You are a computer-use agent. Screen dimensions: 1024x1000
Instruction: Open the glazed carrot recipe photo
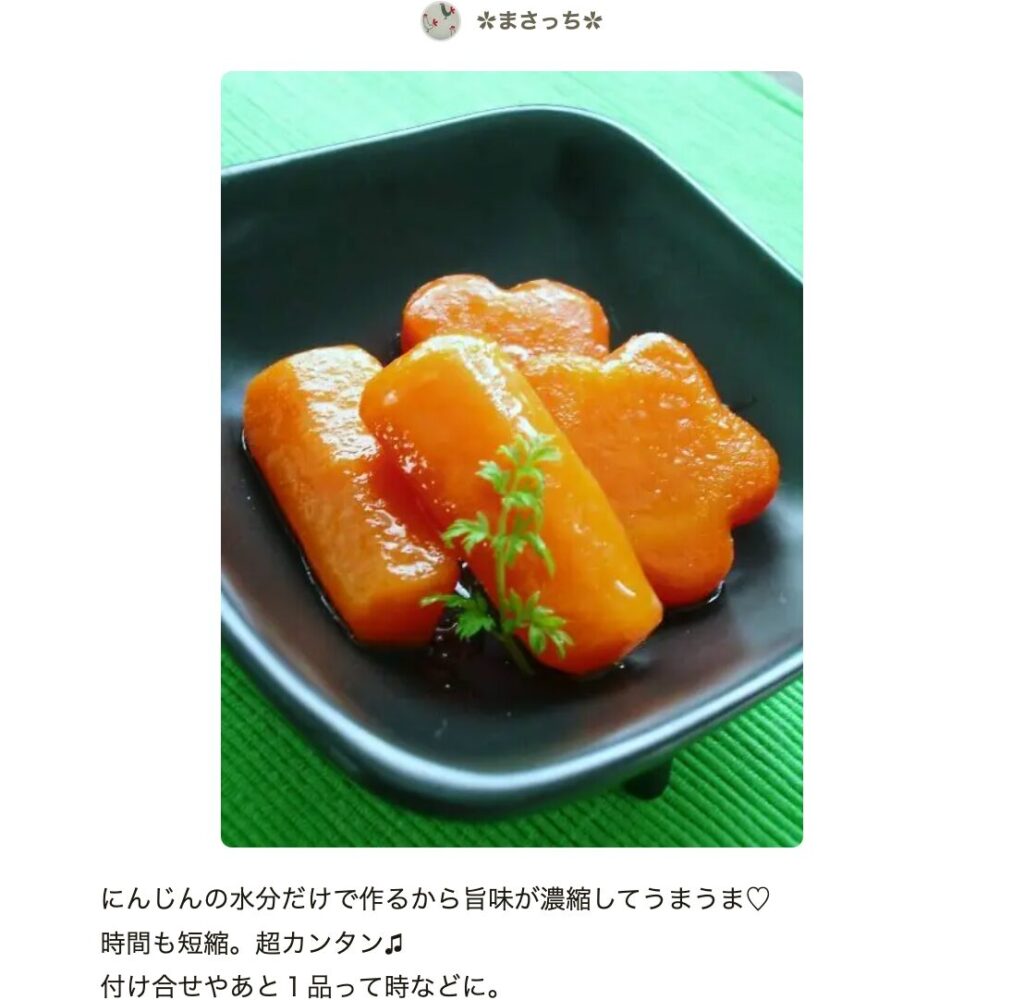[511, 458]
